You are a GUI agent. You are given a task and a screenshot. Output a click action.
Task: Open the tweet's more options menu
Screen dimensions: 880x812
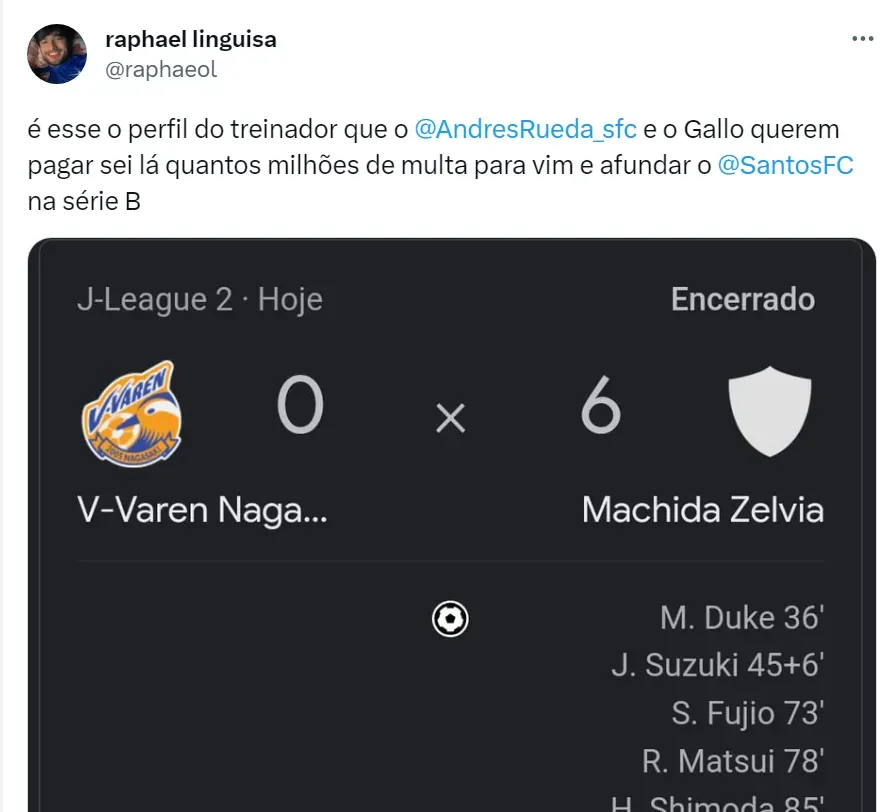coord(862,39)
